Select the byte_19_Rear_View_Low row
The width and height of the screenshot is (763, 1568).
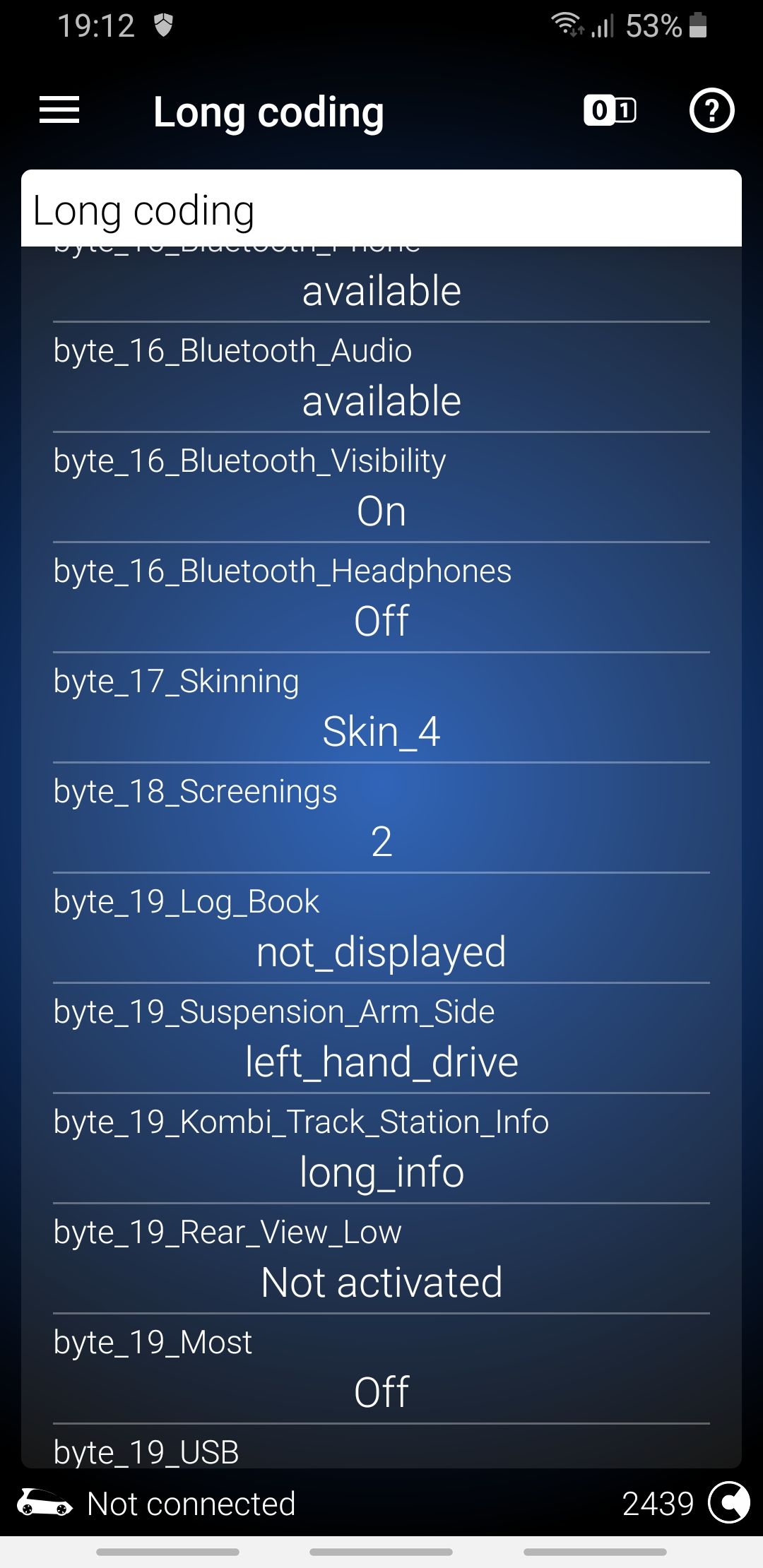click(381, 1259)
